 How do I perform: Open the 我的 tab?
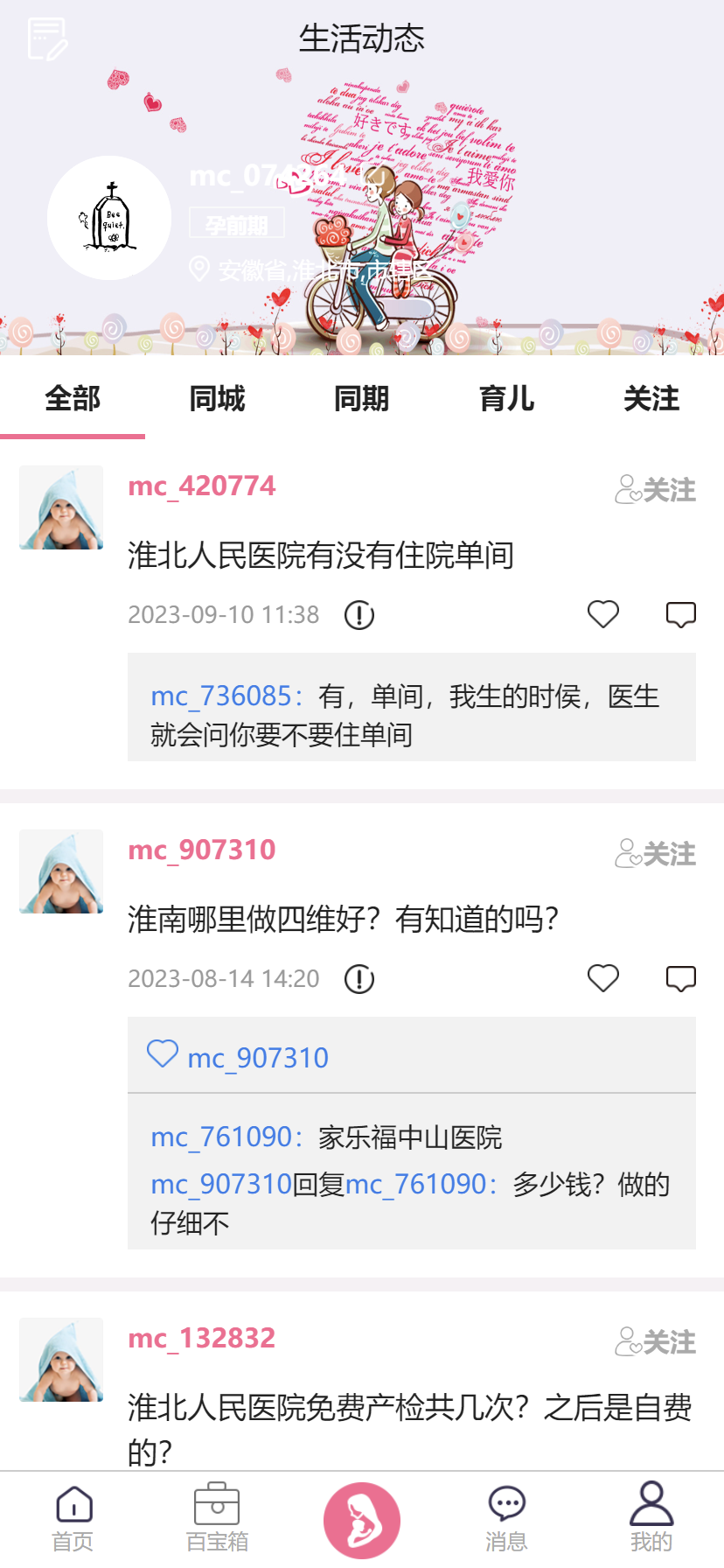point(651,1518)
